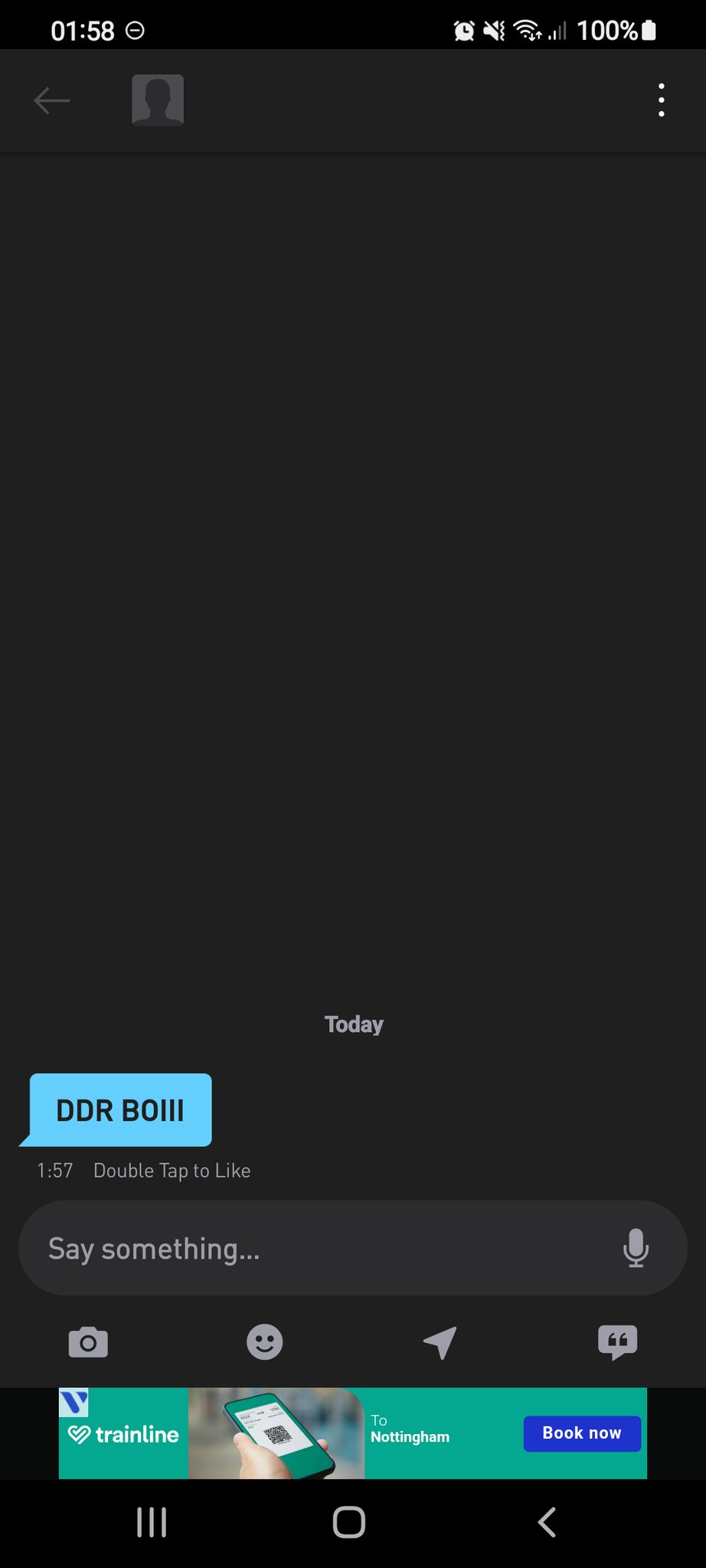Go back using the top arrow
Screen dimensions: 706x1568
(52, 100)
